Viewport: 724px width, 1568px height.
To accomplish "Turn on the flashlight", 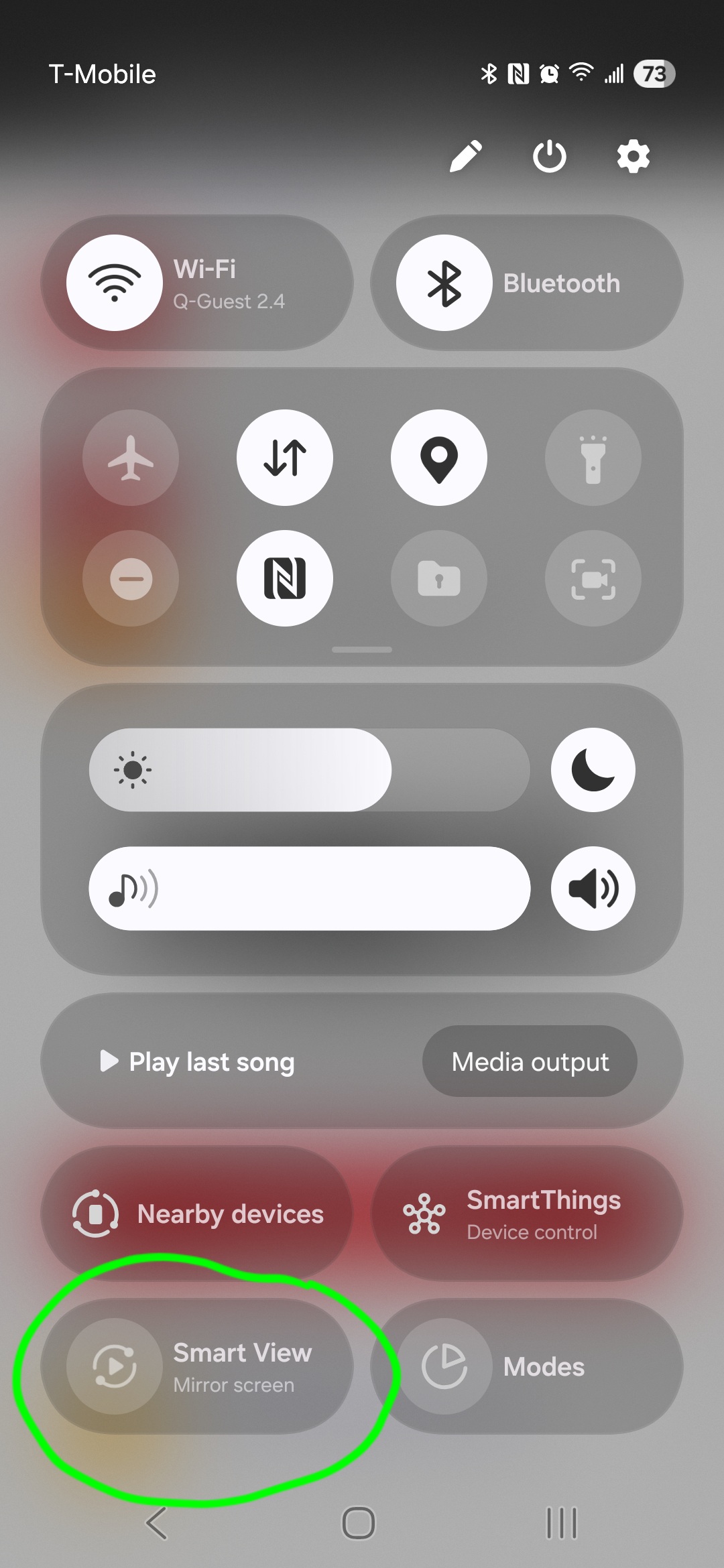I will point(593,458).
